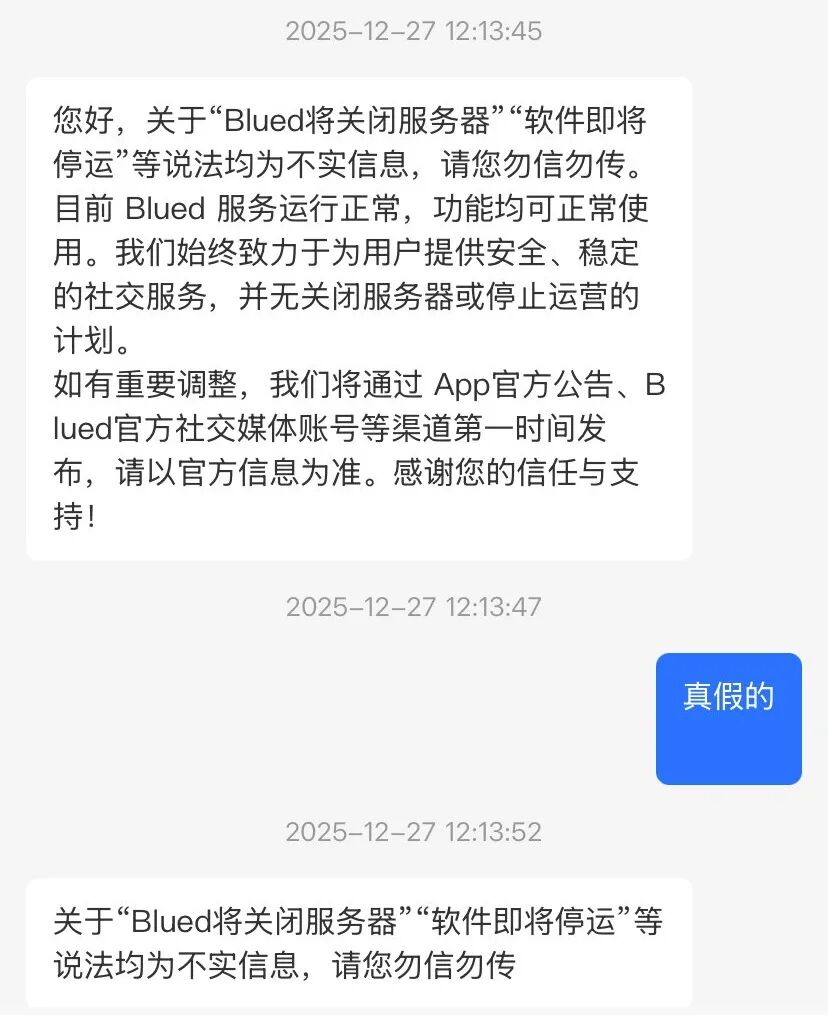The image size is (828, 1015).
Task: Click the timestamp 2025-12-27 12:13:45
Action: (413, 31)
